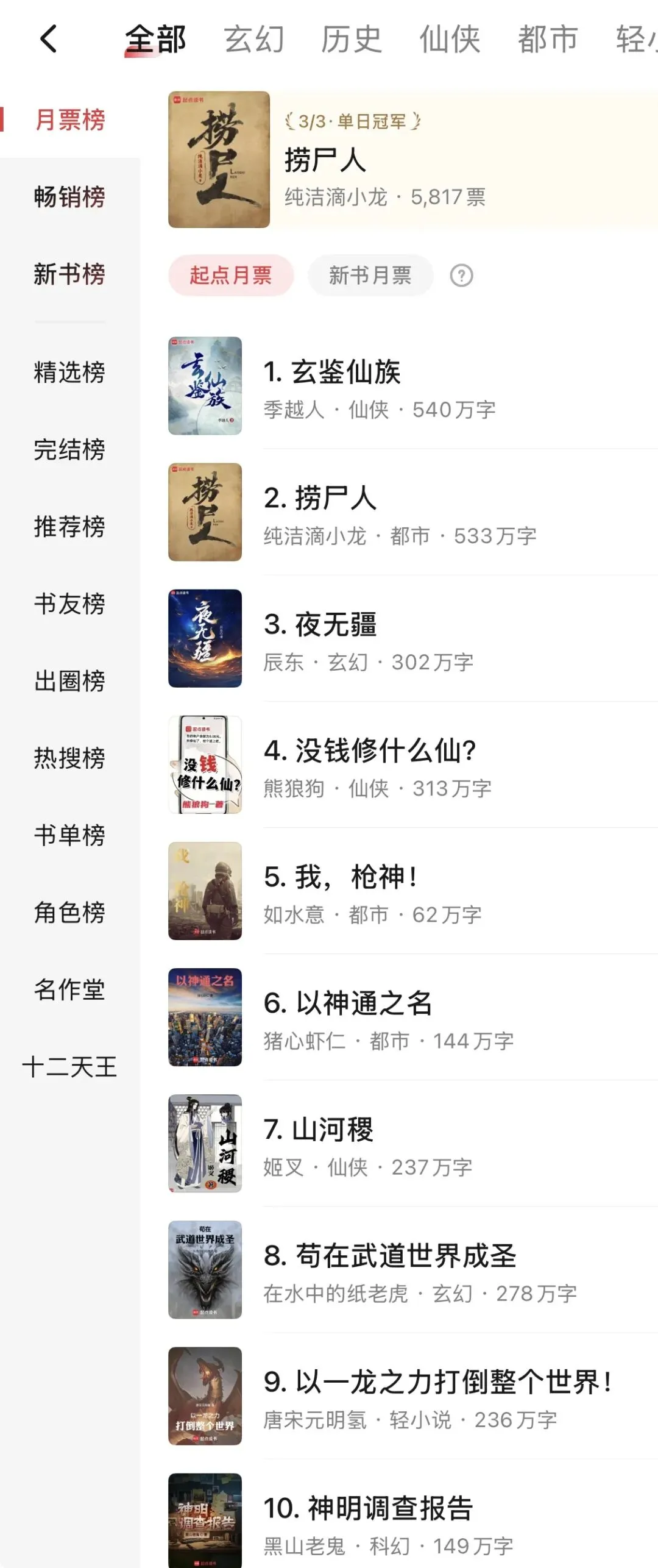Screen dimensions: 658x1568
Task: Open the help icon beside 新书月票
Action: tap(461, 276)
